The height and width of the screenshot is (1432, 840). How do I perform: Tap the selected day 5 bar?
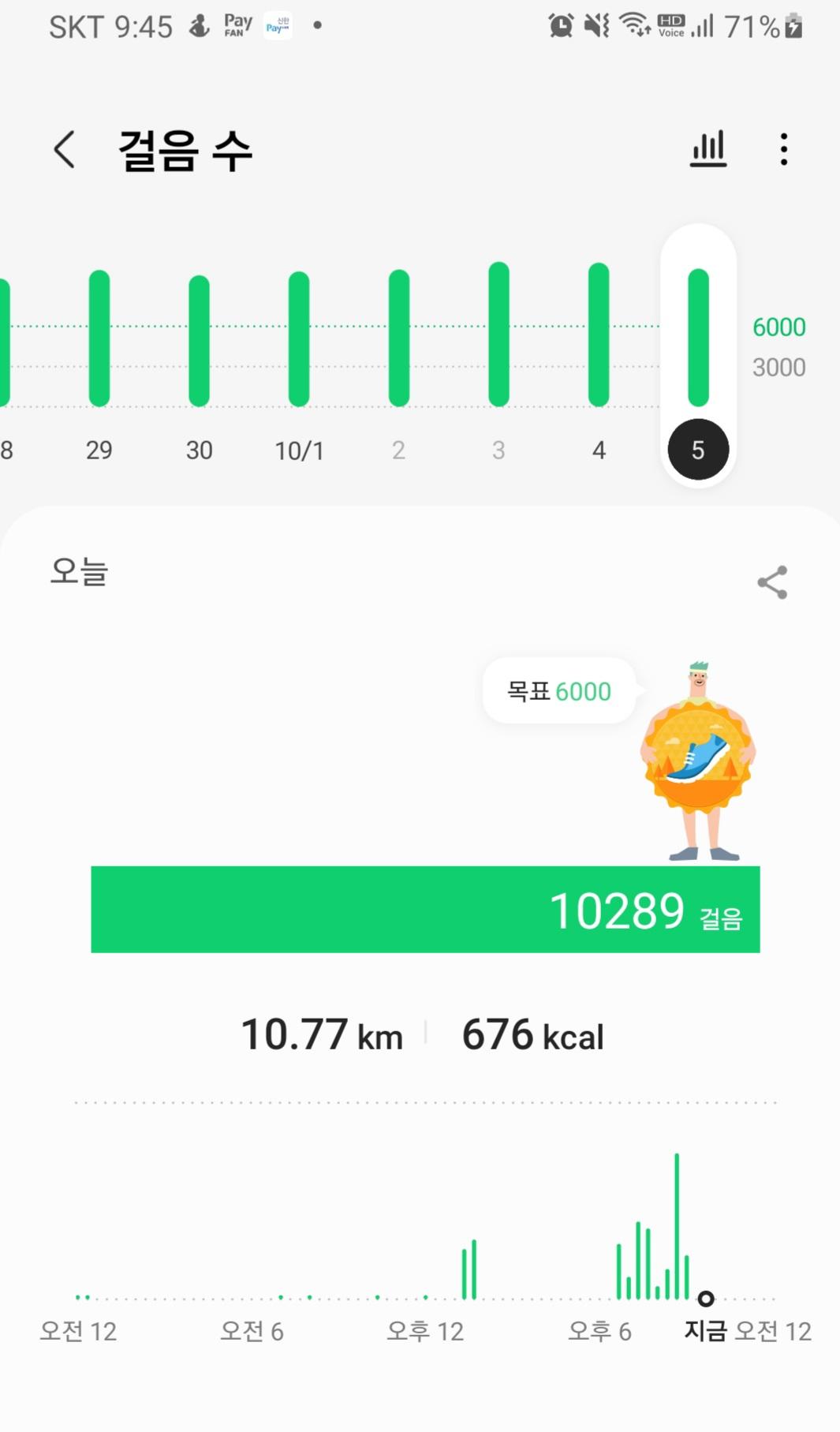pos(698,338)
